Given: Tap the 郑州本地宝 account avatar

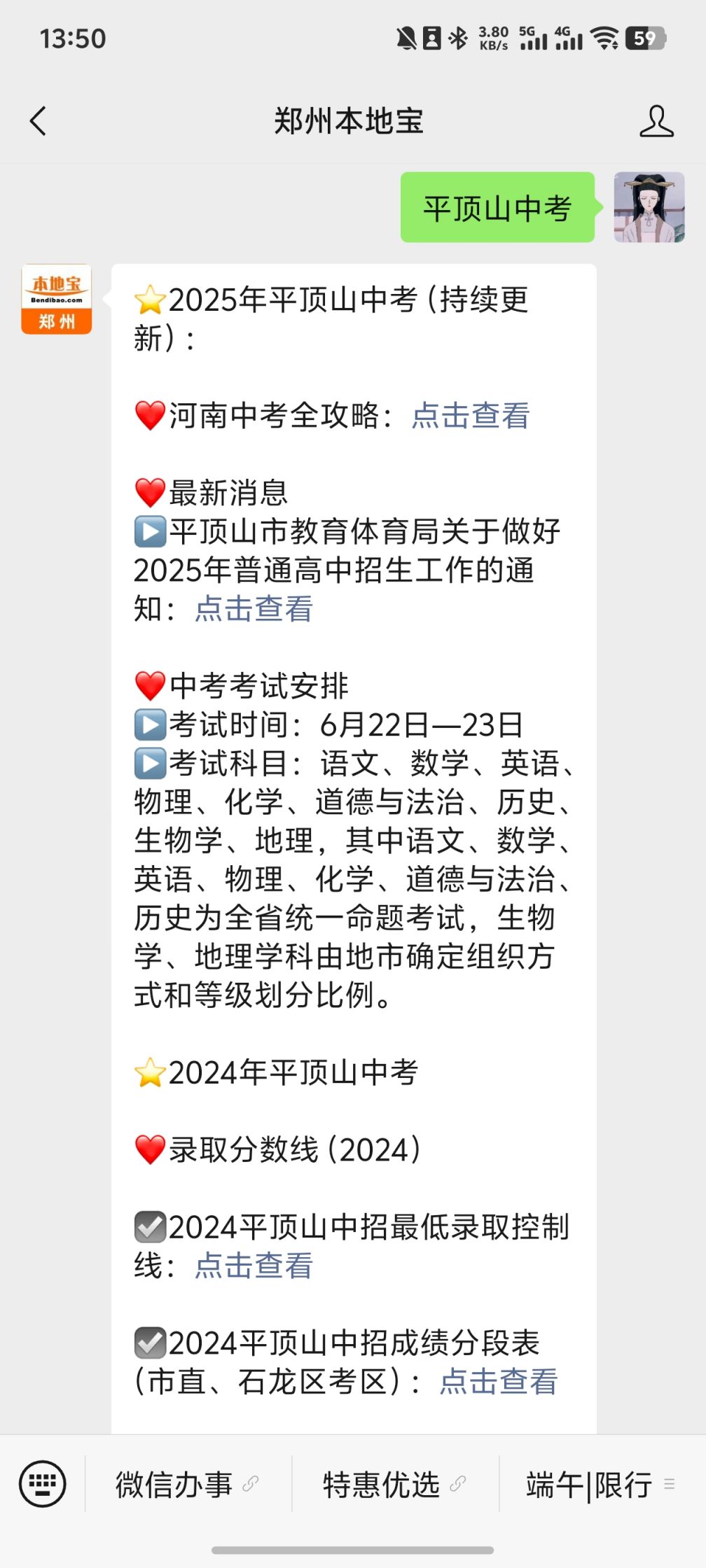Looking at the screenshot, I should 57,299.
